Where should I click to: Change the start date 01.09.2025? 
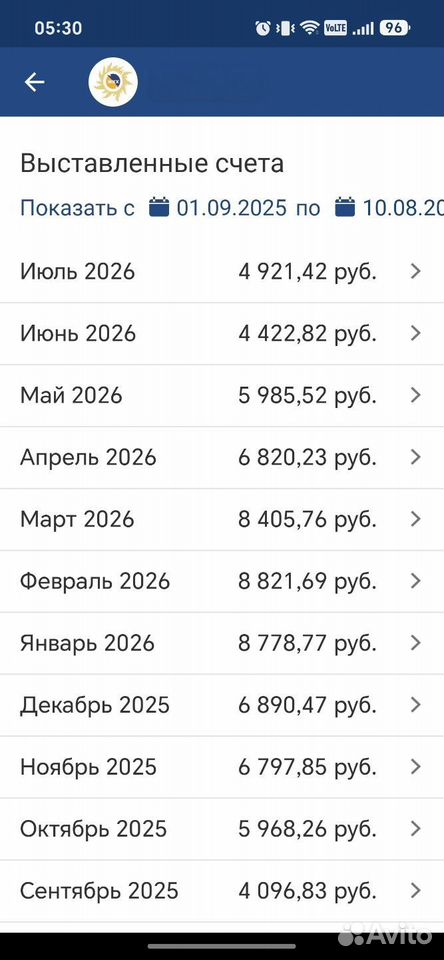click(218, 208)
